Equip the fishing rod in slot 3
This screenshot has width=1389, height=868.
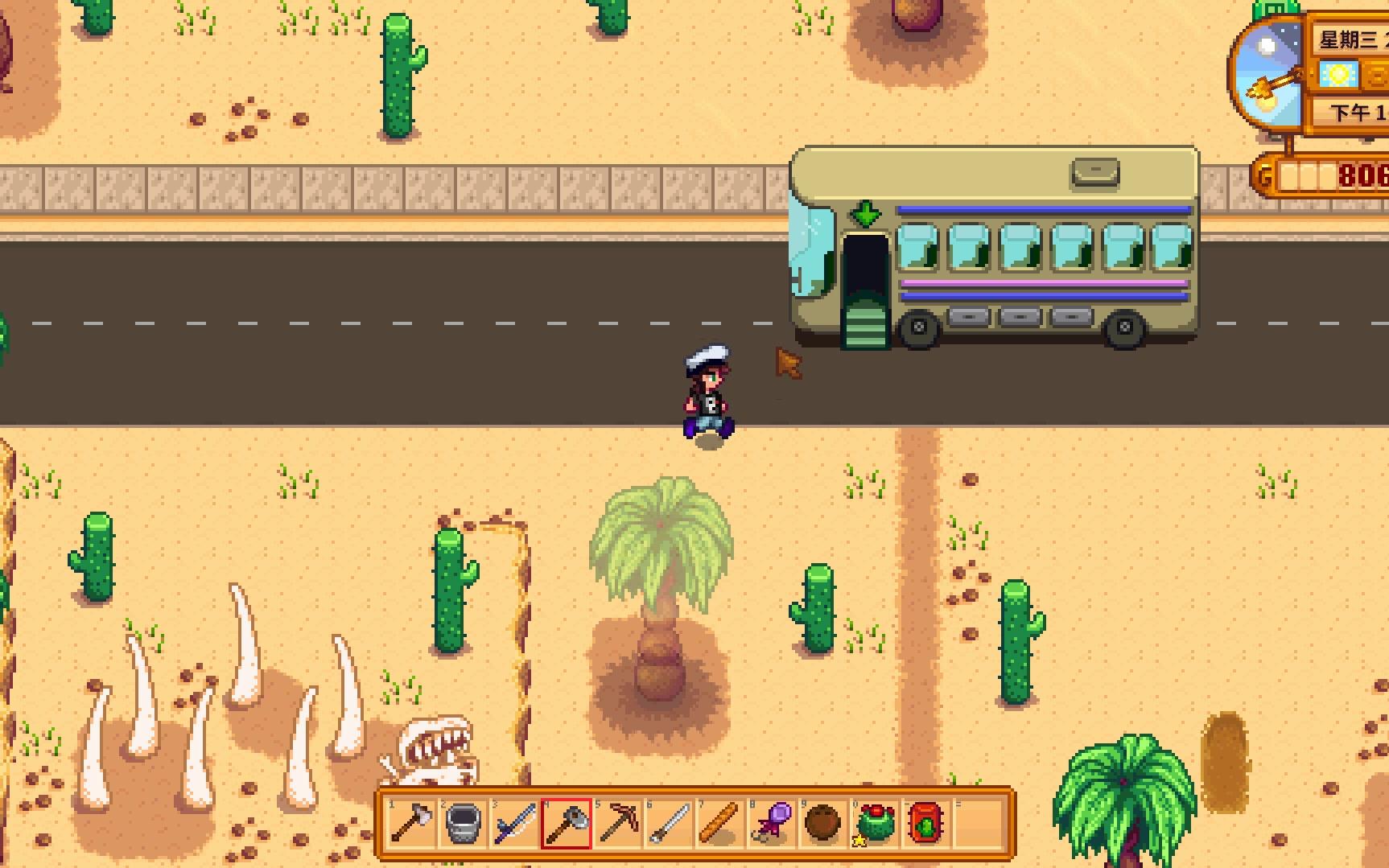[x=515, y=824]
